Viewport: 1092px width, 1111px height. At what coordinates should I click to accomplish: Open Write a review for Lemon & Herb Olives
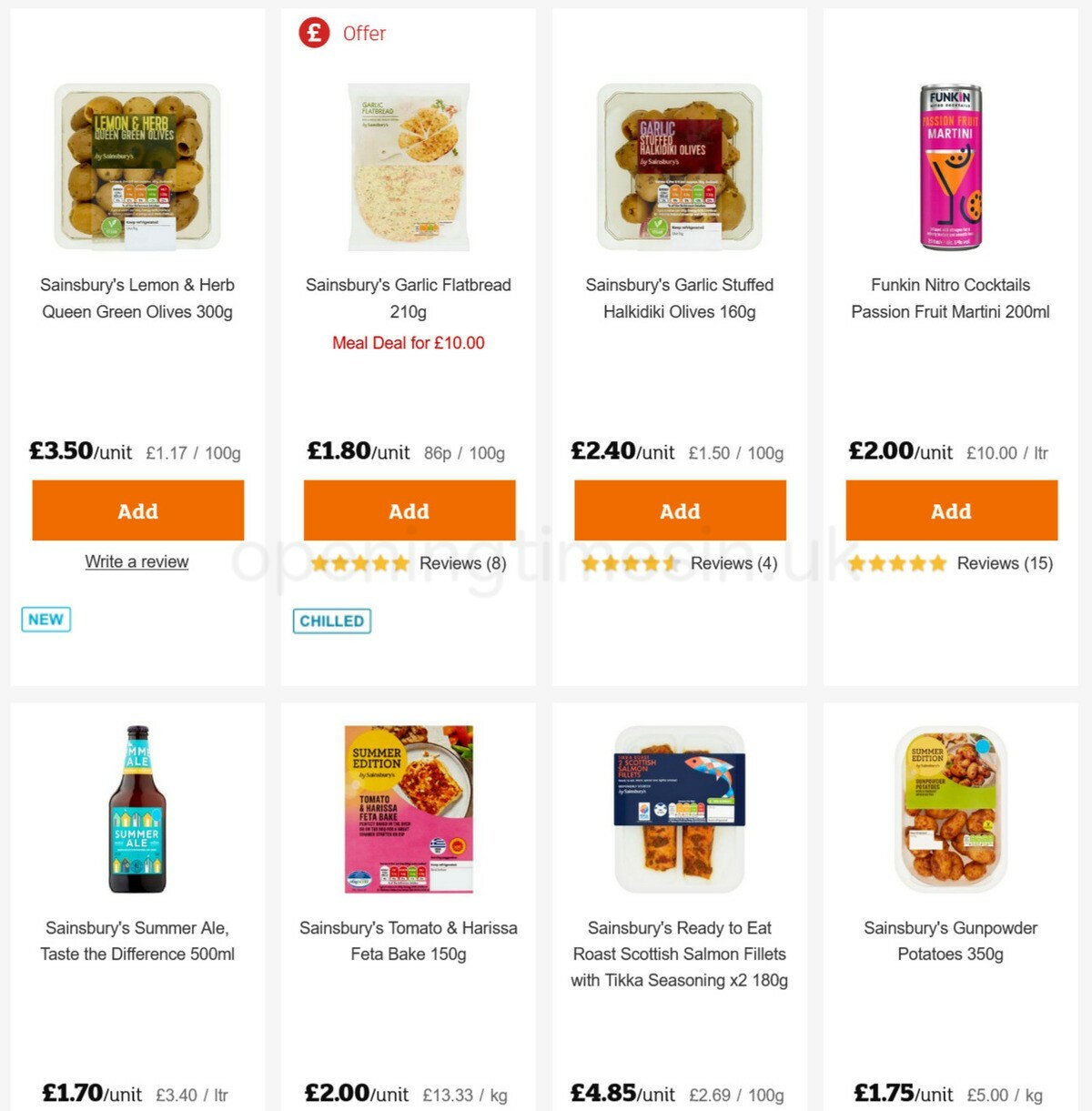pos(137,561)
